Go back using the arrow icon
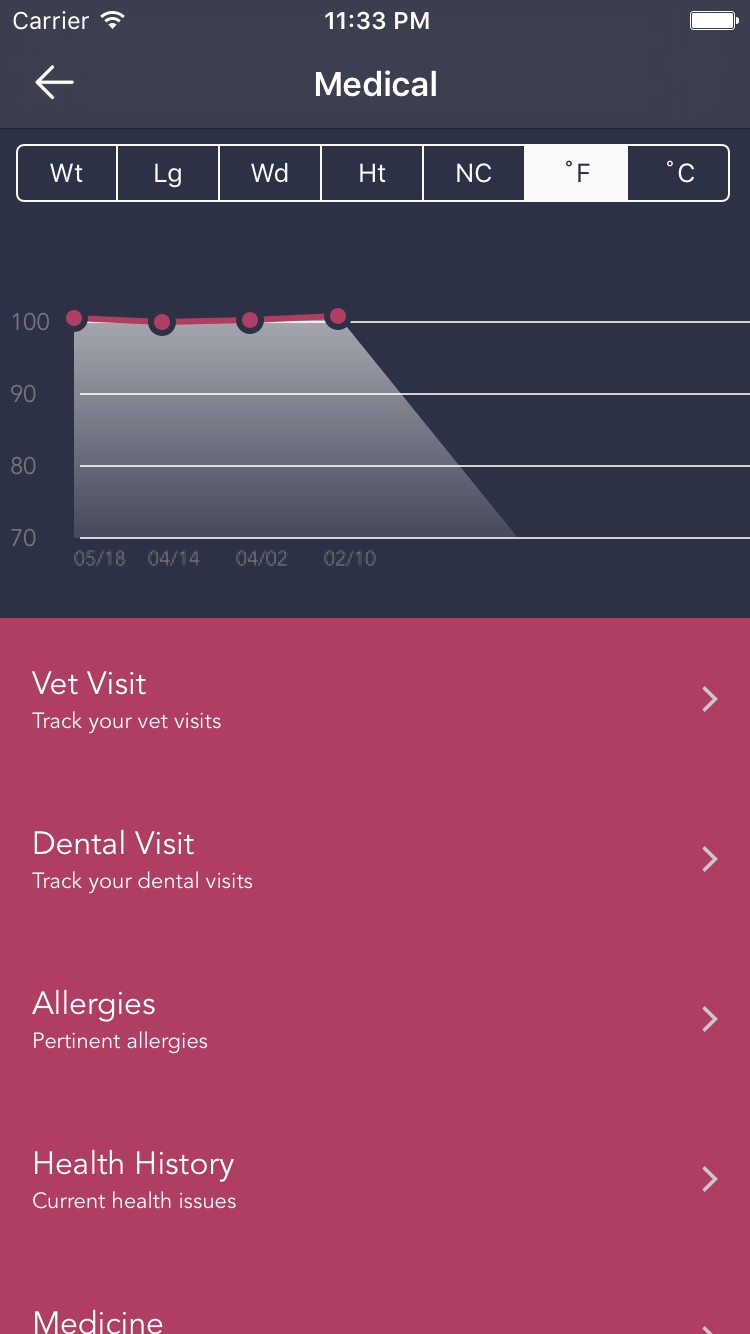The width and height of the screenshot is (750, 1334). pos(54,83)
